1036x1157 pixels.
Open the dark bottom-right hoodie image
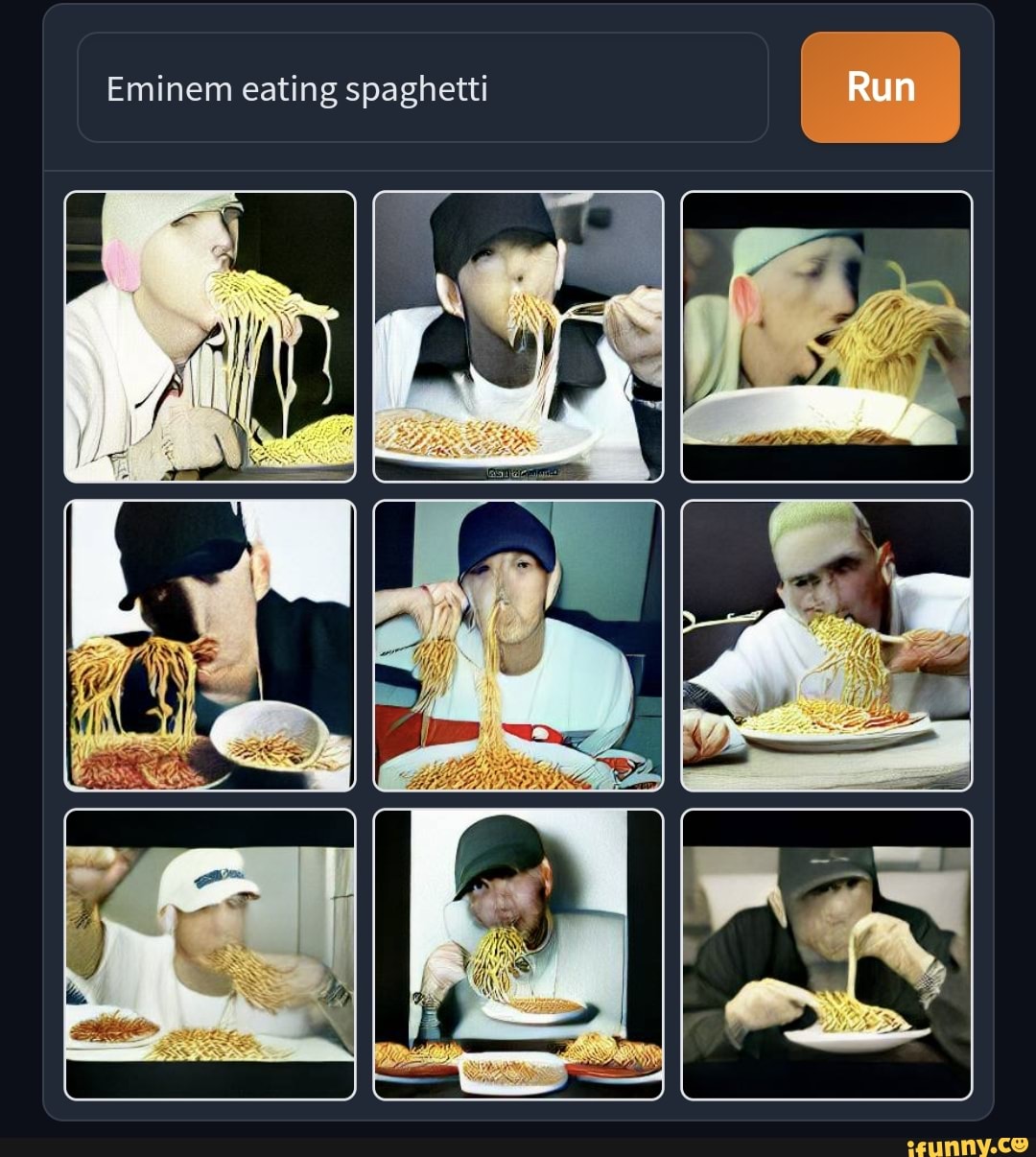tap(826, 953)
